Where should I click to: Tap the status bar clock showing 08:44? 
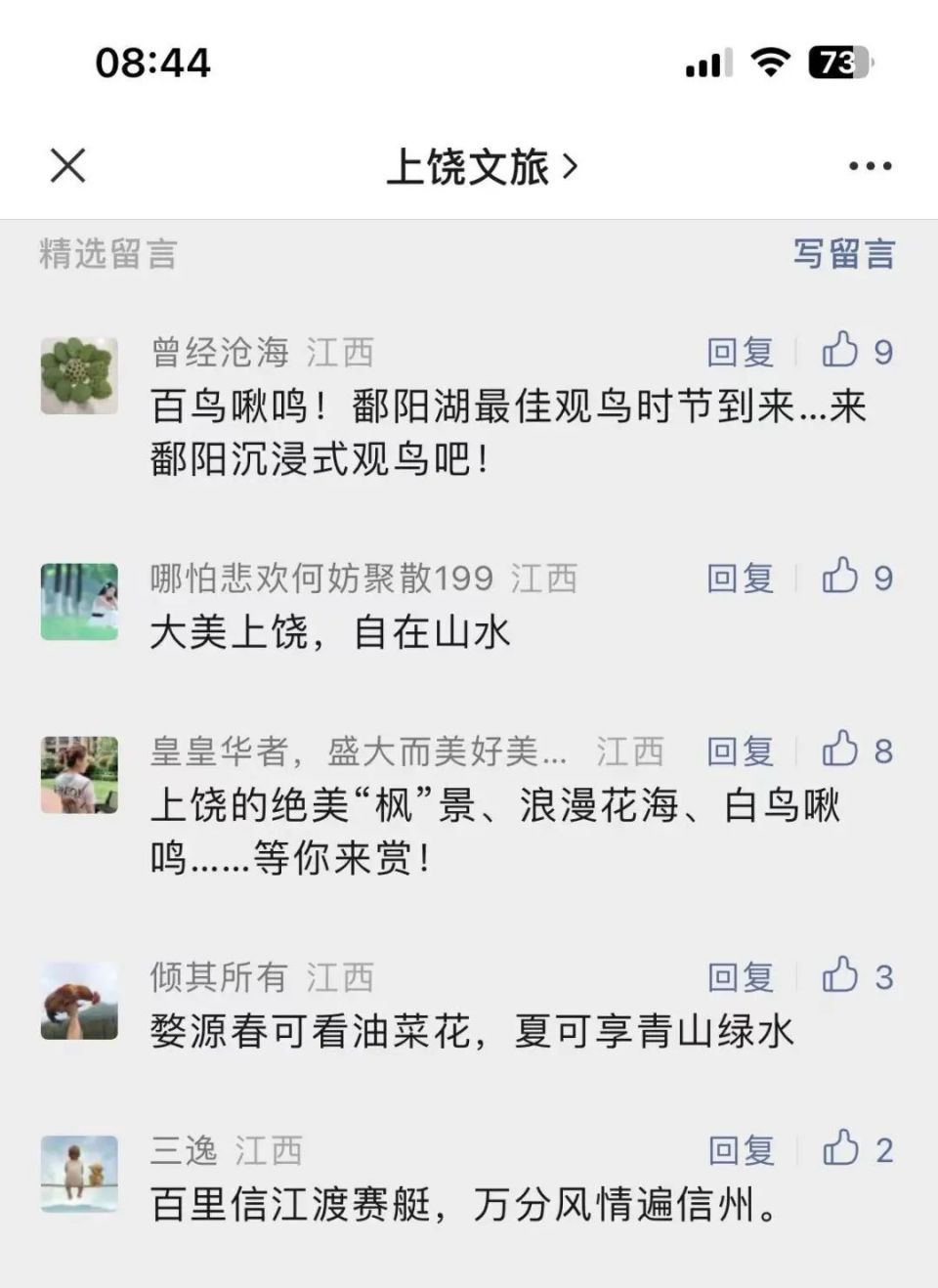point(151,62)
